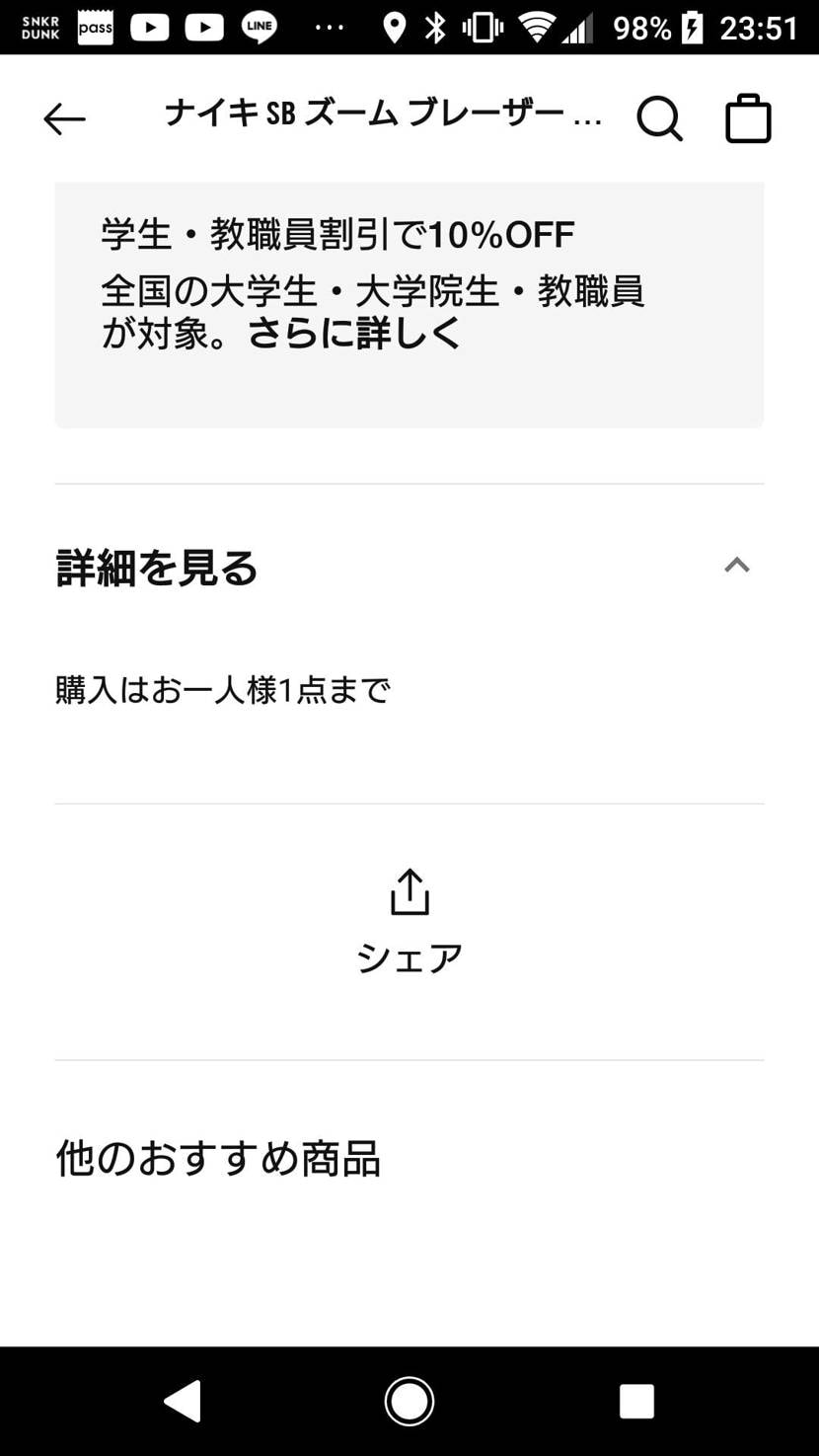The image size is (819, 1456).
Task: Tap the vibration mode status icon
Action: click(481, 26)
